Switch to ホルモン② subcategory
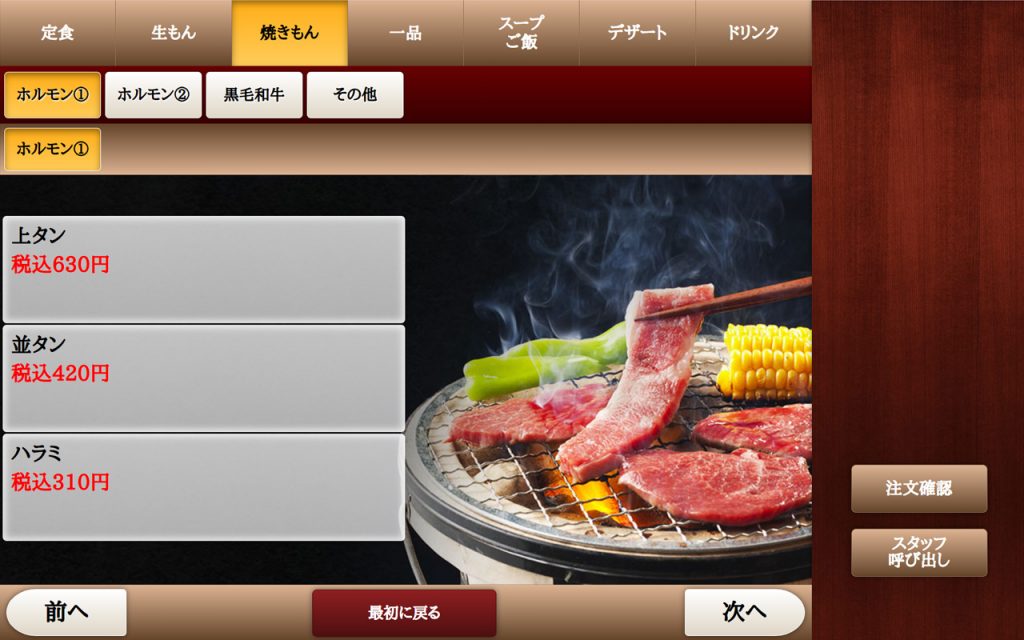This screenshot has width=1024, height=640. (x=153, y=95)
